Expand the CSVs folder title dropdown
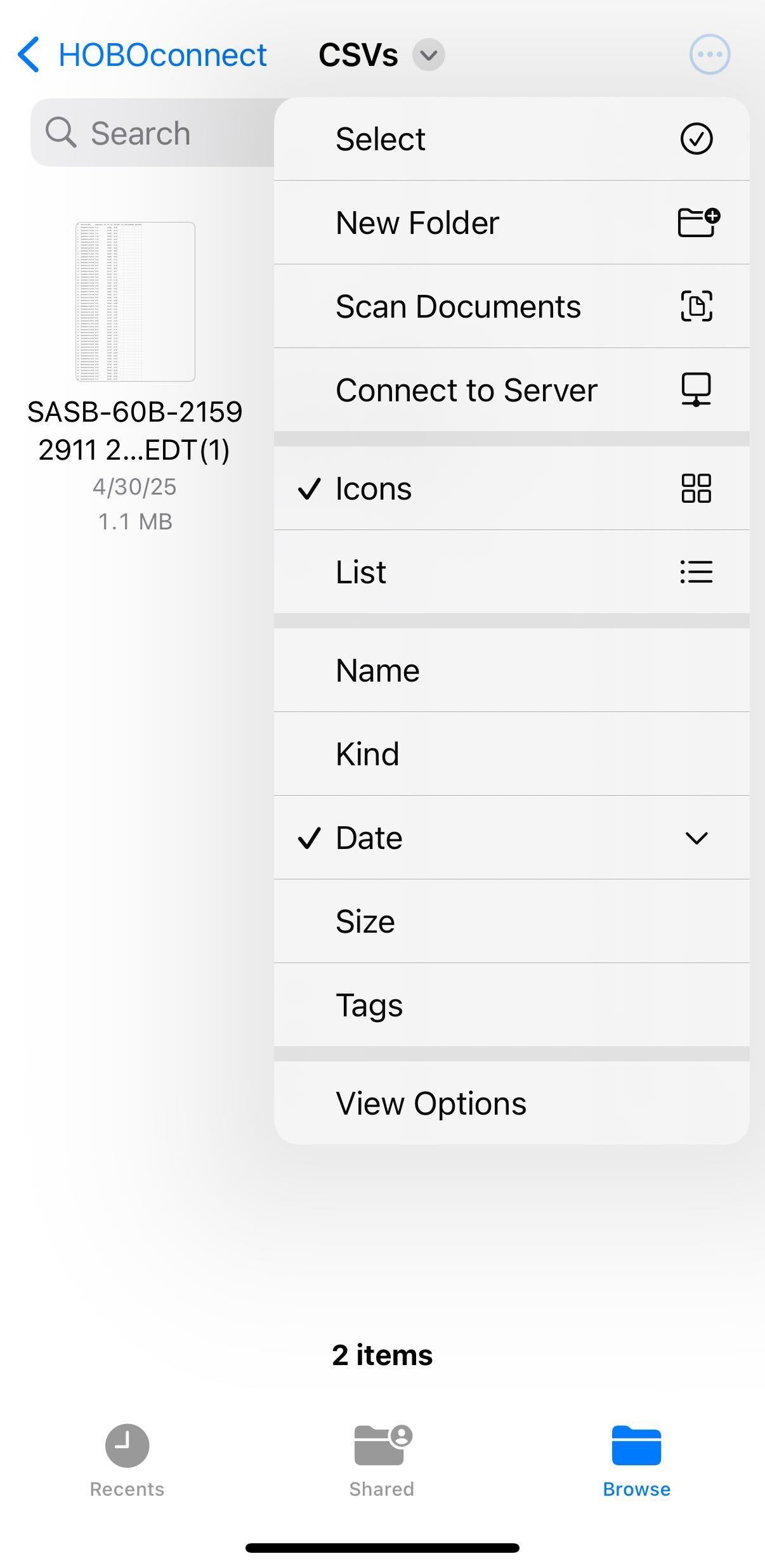This screenshot has width=765, height=1568. click(428, 55)
